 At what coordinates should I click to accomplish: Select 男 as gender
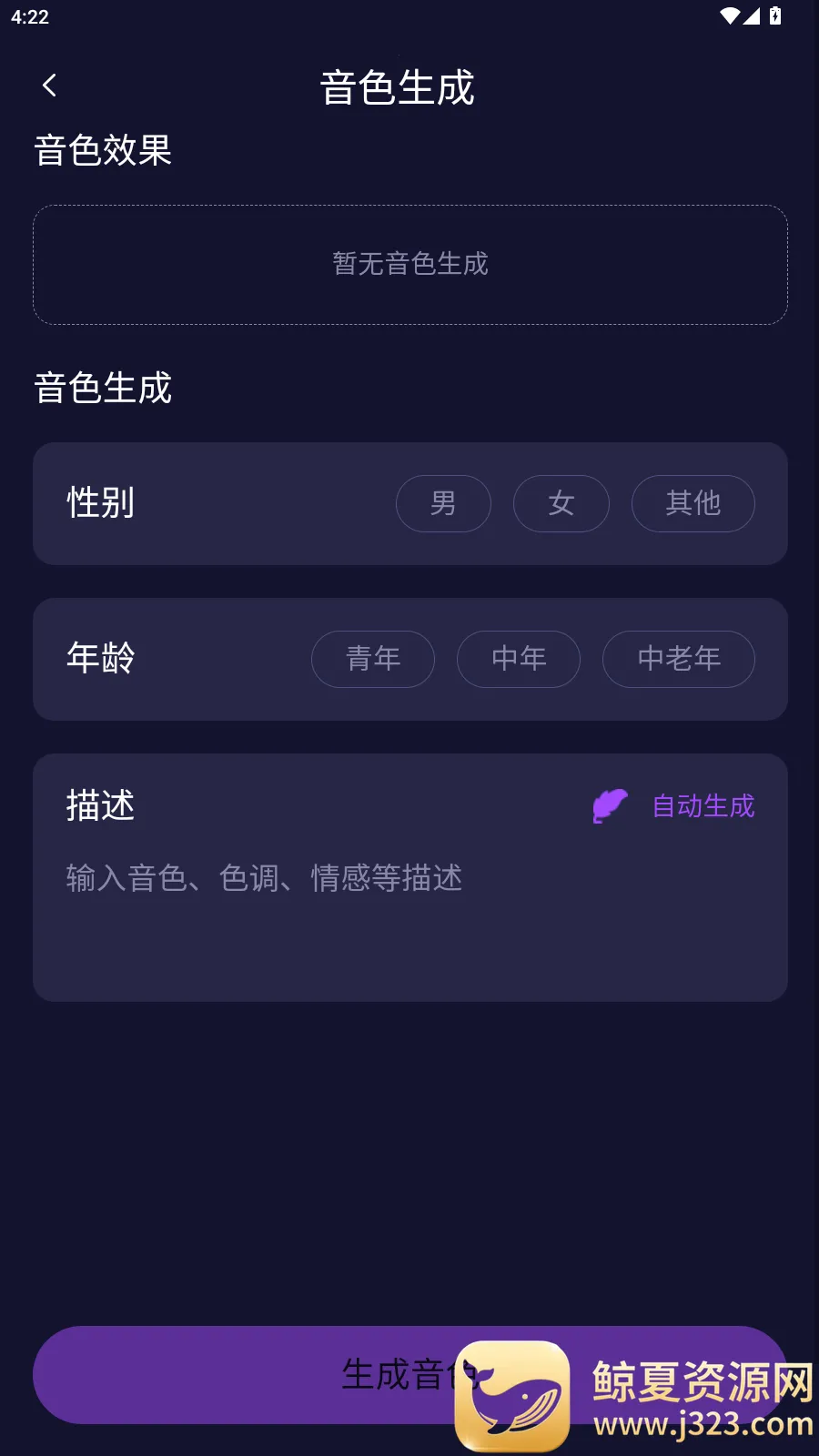pos(443,503)
